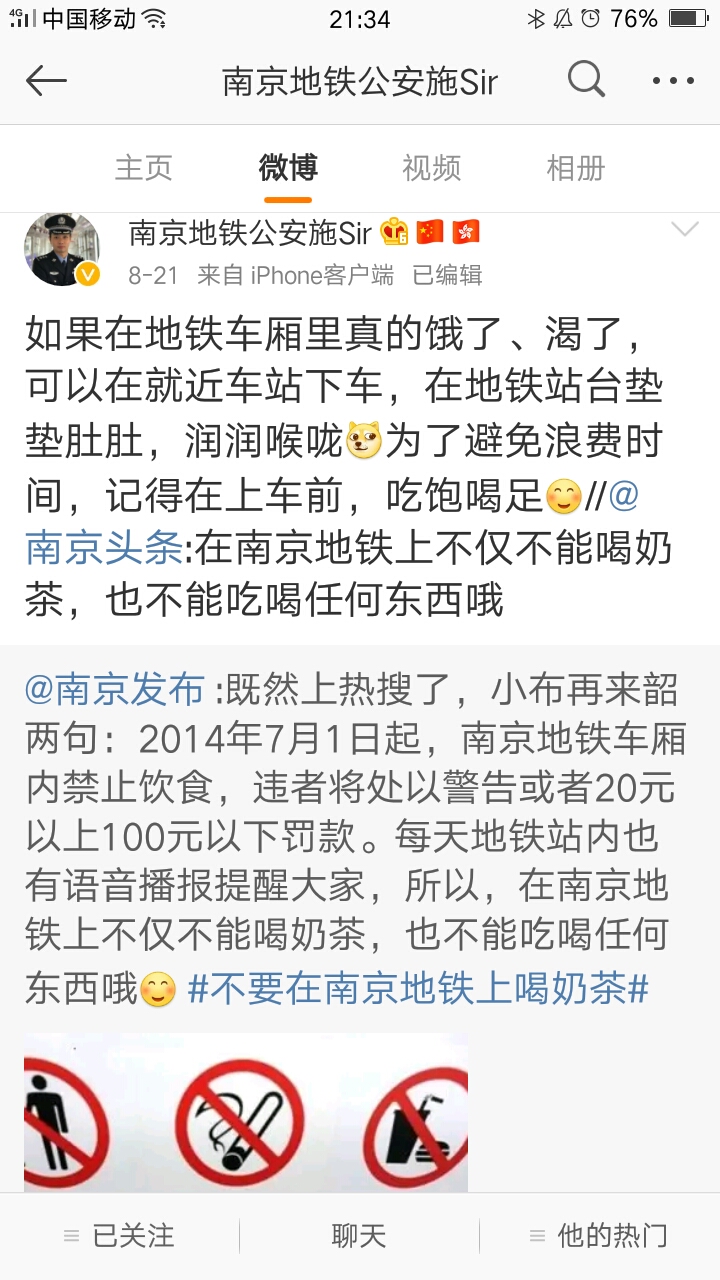Go back using the top-left arrow
Screen dimensions: 720x1280
pos(46,81)
